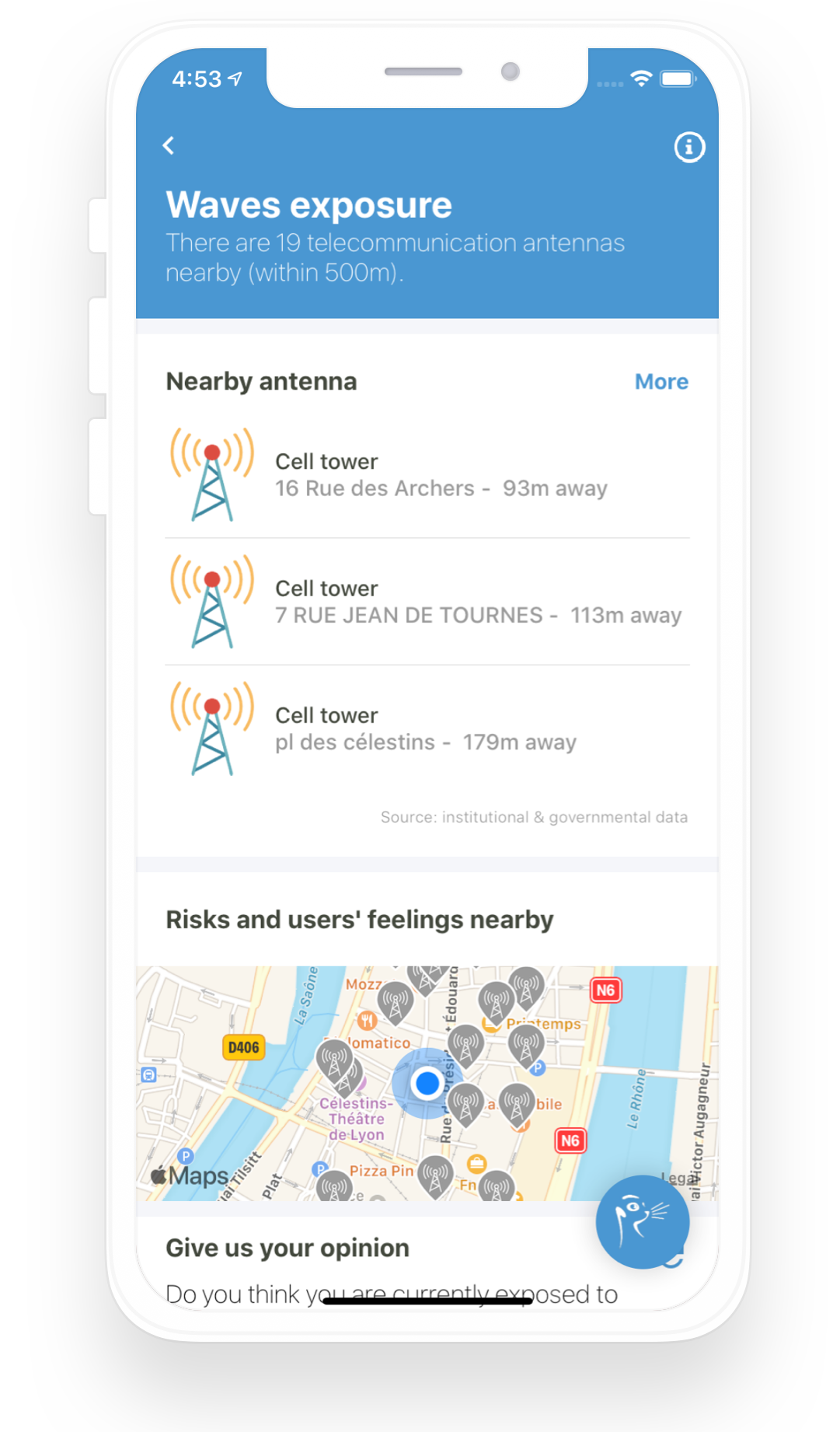
Task: Tap More next to Nearby antenna
Action: [x=661, y=382]
